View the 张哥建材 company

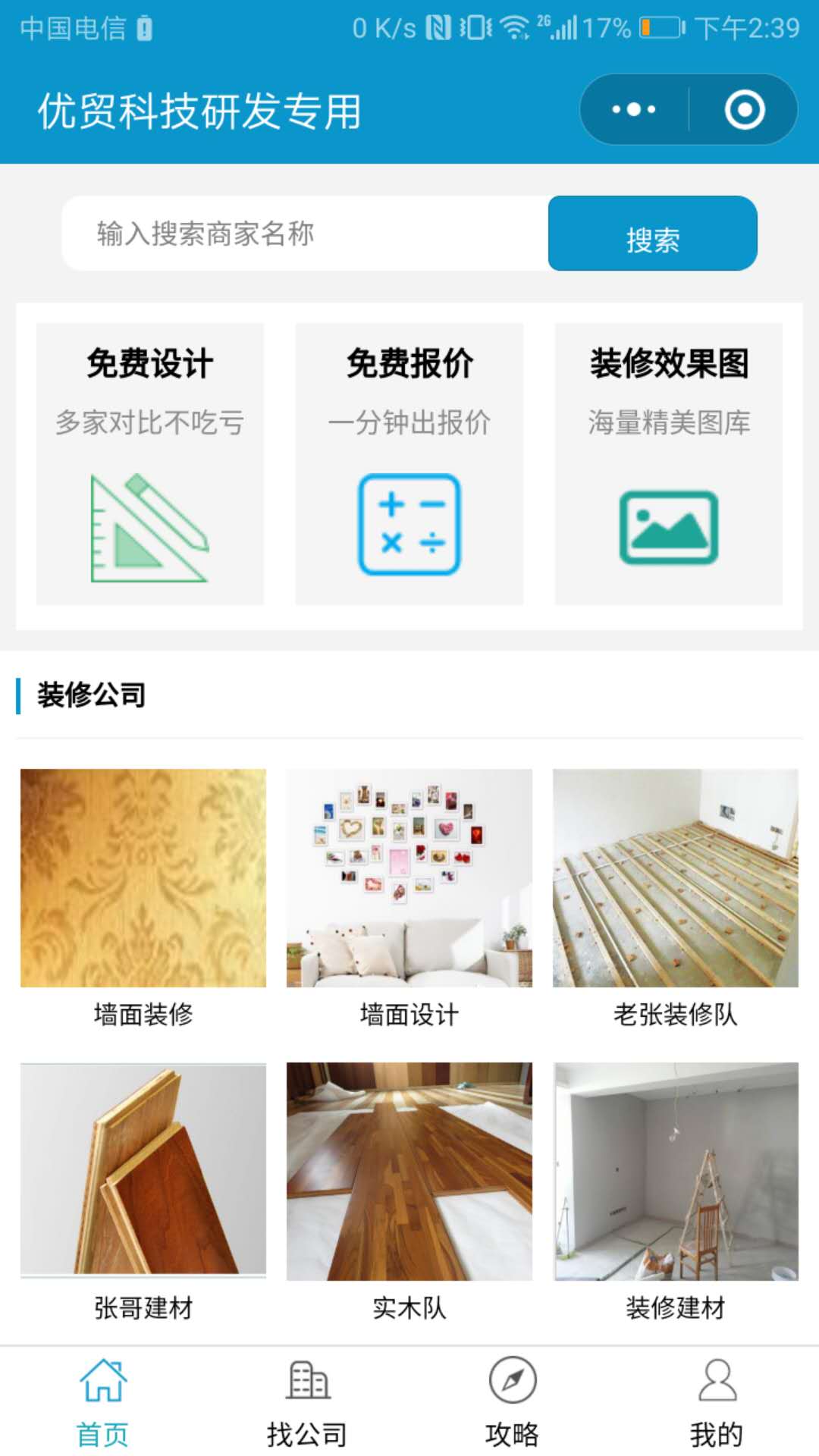[143, 1191]
